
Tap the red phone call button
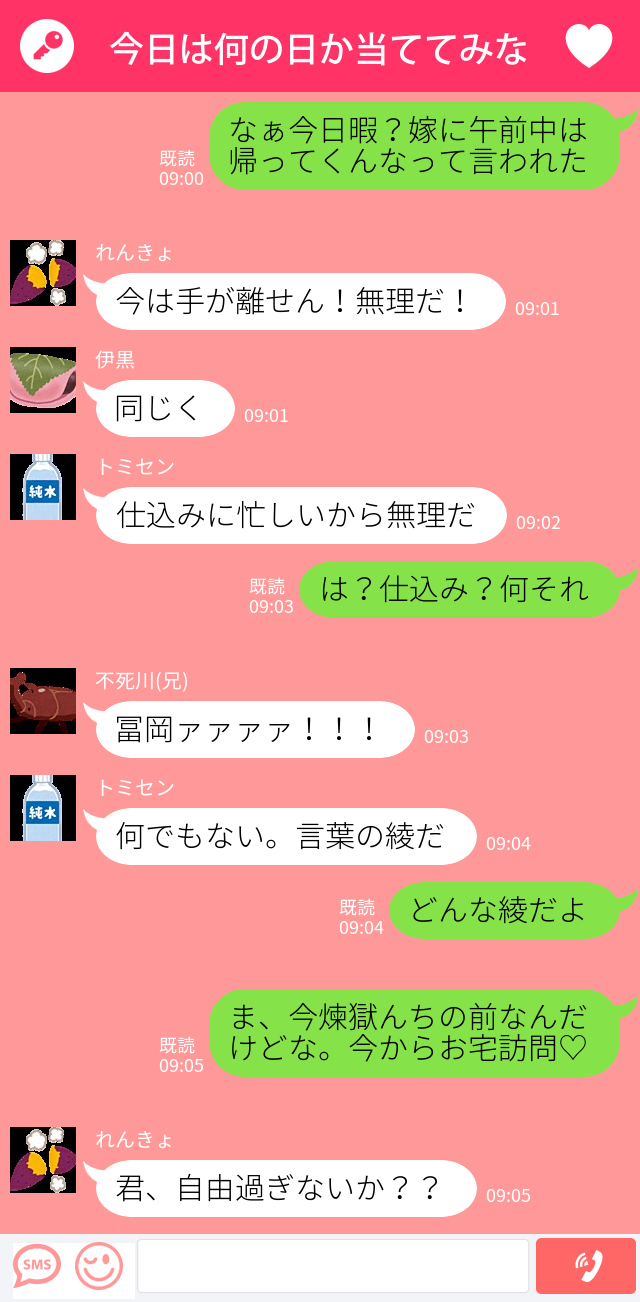pos(586,1266)
